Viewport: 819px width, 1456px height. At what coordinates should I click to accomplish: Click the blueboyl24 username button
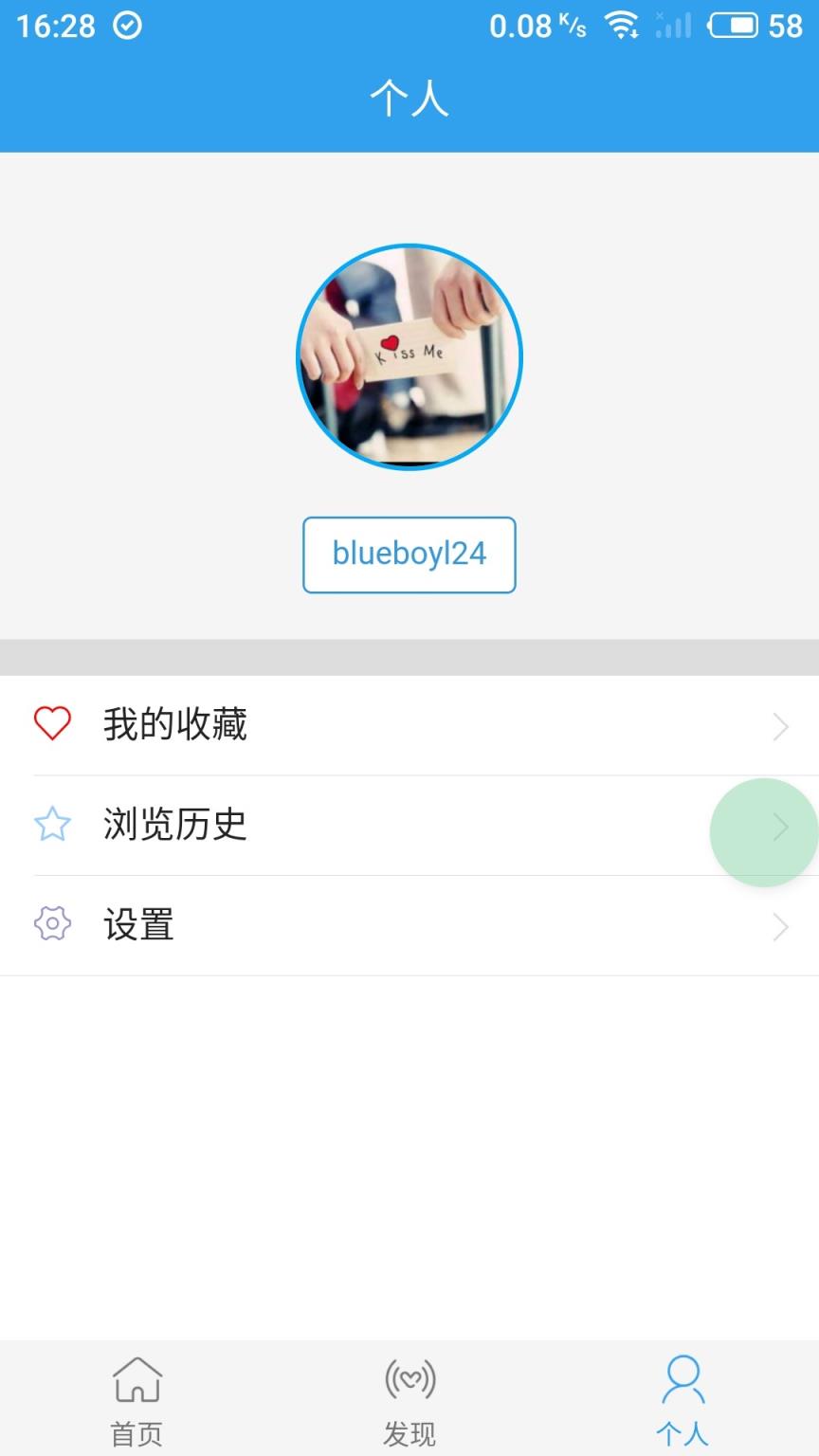409,555
